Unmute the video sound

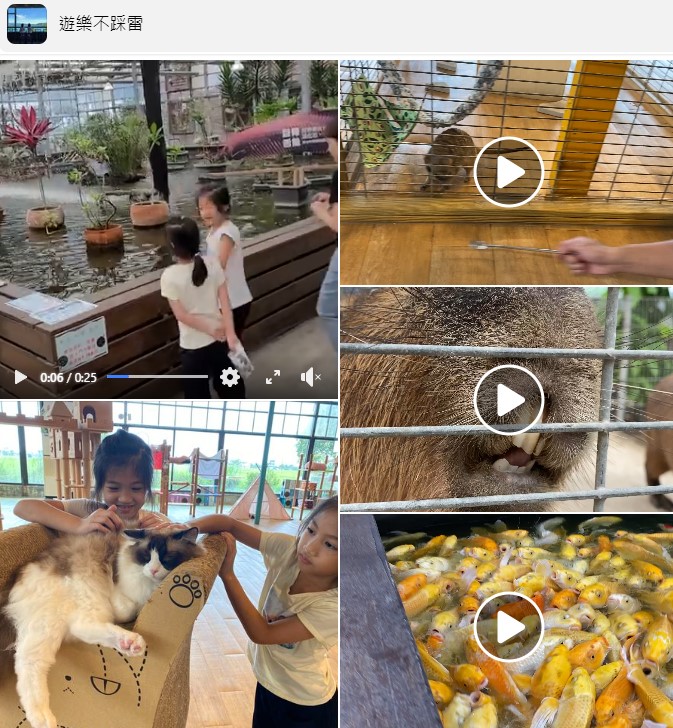click(x=311, y=377)
